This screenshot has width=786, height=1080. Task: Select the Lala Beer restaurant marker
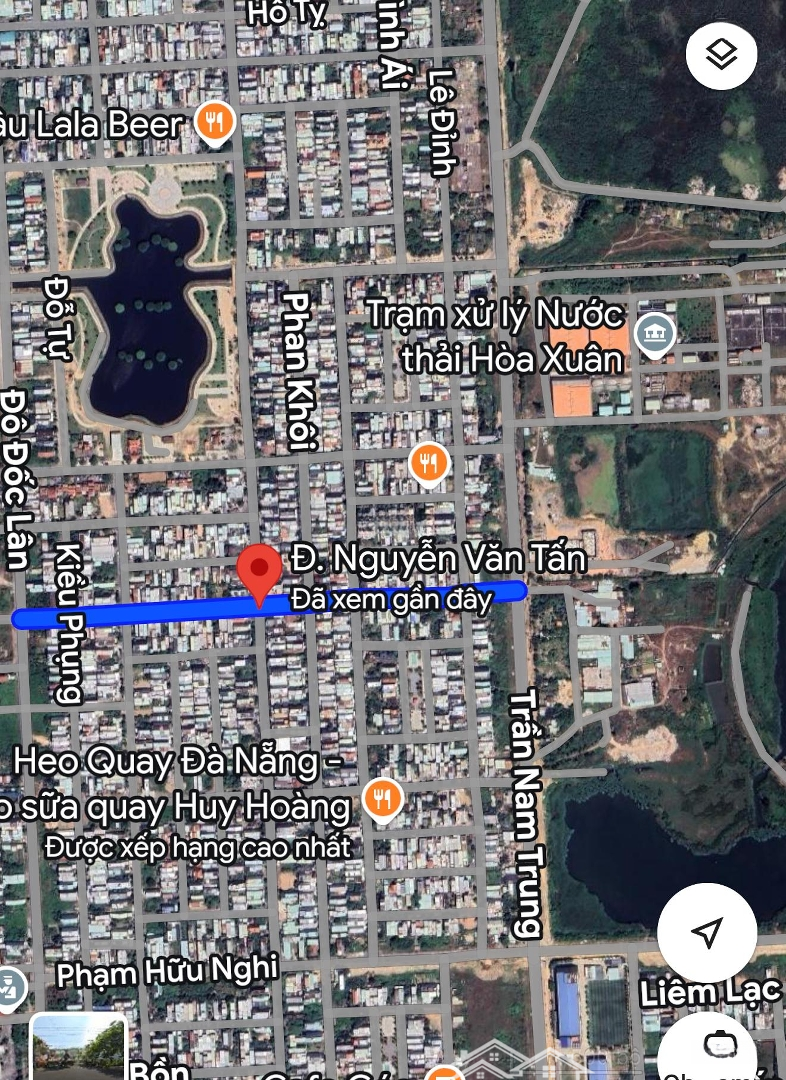click(214, 124)
